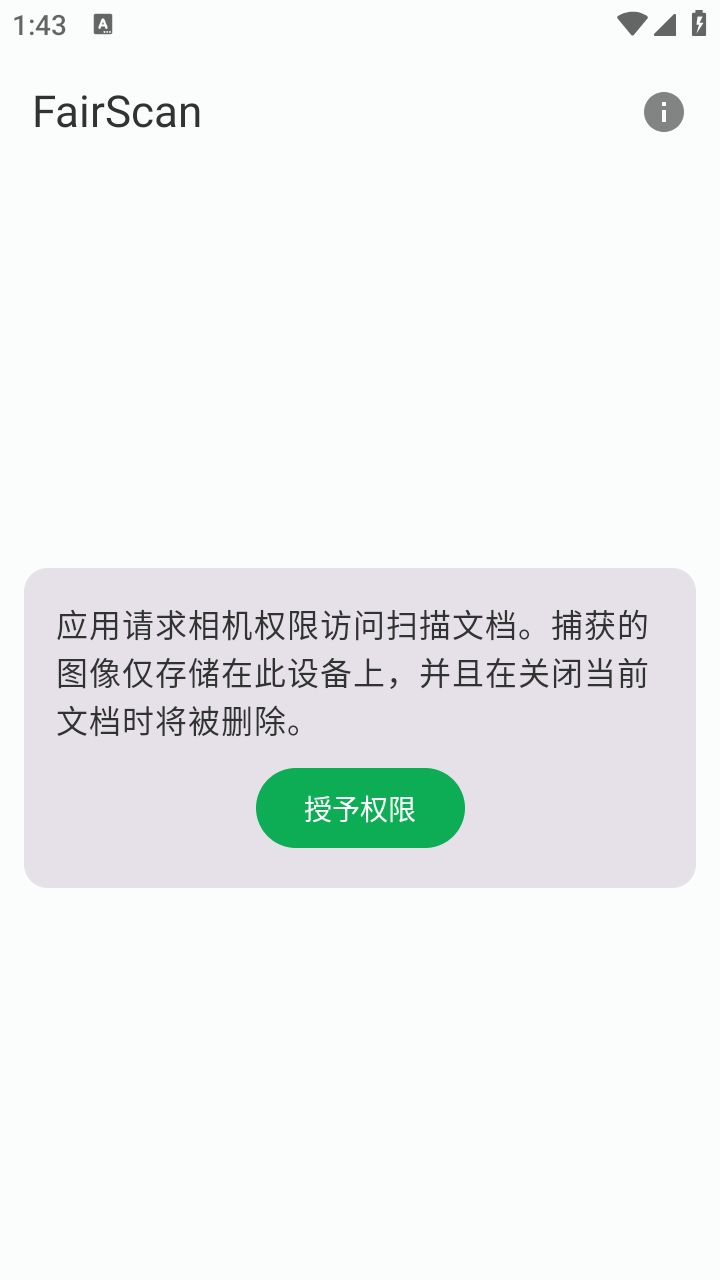Tap the about icon beside the app title
The height and width of the screenshot is (1280, 720).
pyautogui.click(x=663, y=111)
